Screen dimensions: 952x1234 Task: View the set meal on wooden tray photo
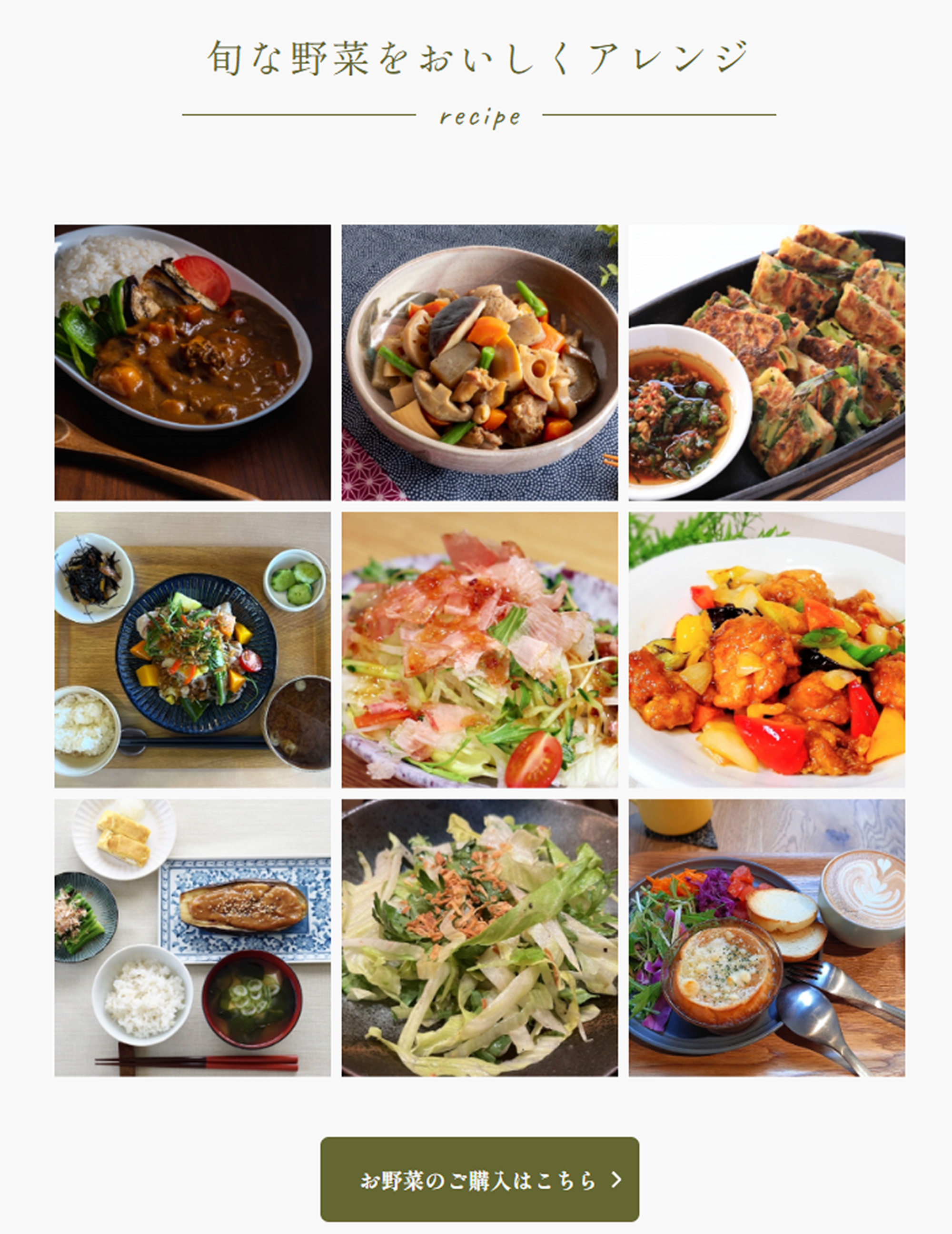tap(192, 649)
